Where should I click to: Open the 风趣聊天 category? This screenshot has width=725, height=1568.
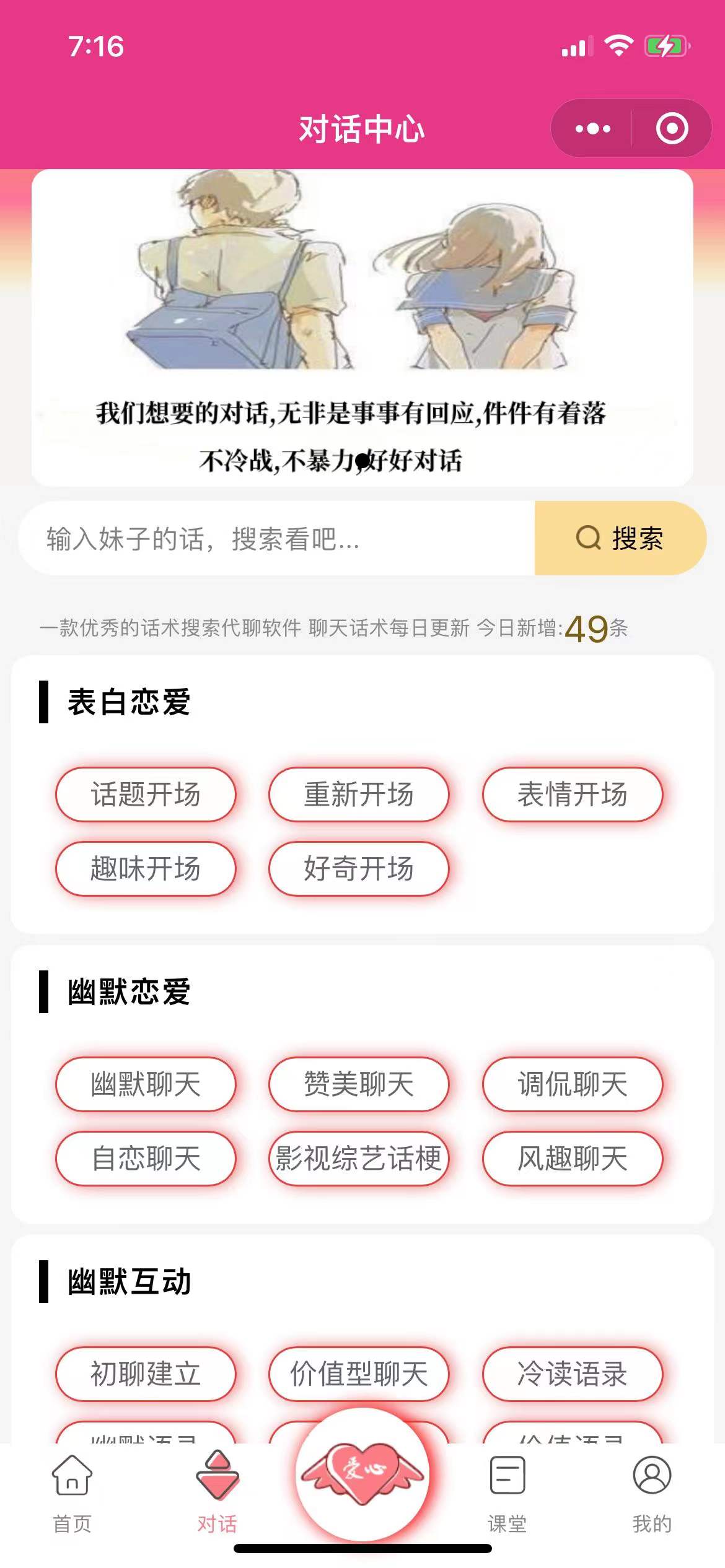(573, 1159)
